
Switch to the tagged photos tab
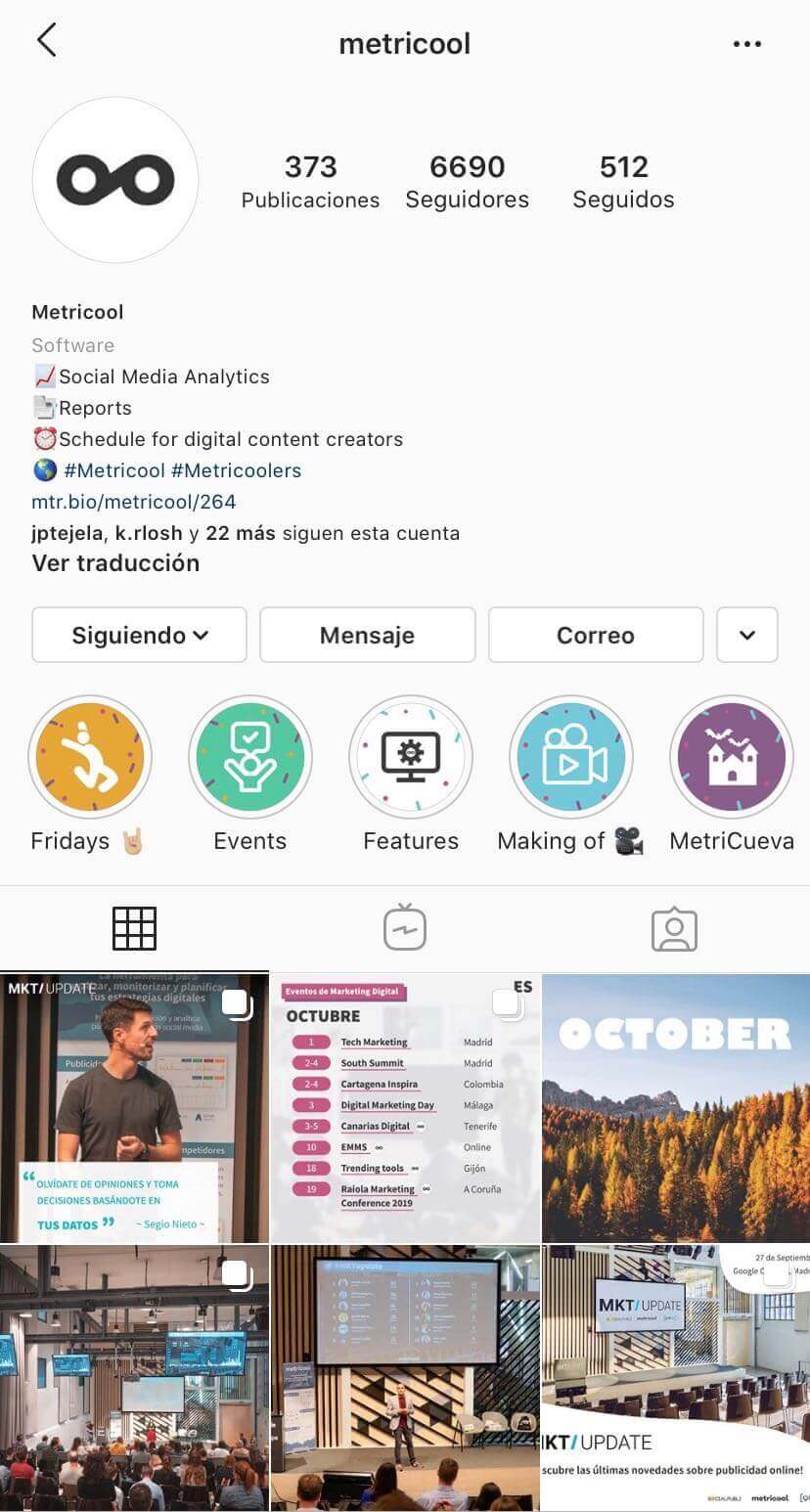pyautogui.click(x=674, y=929)
